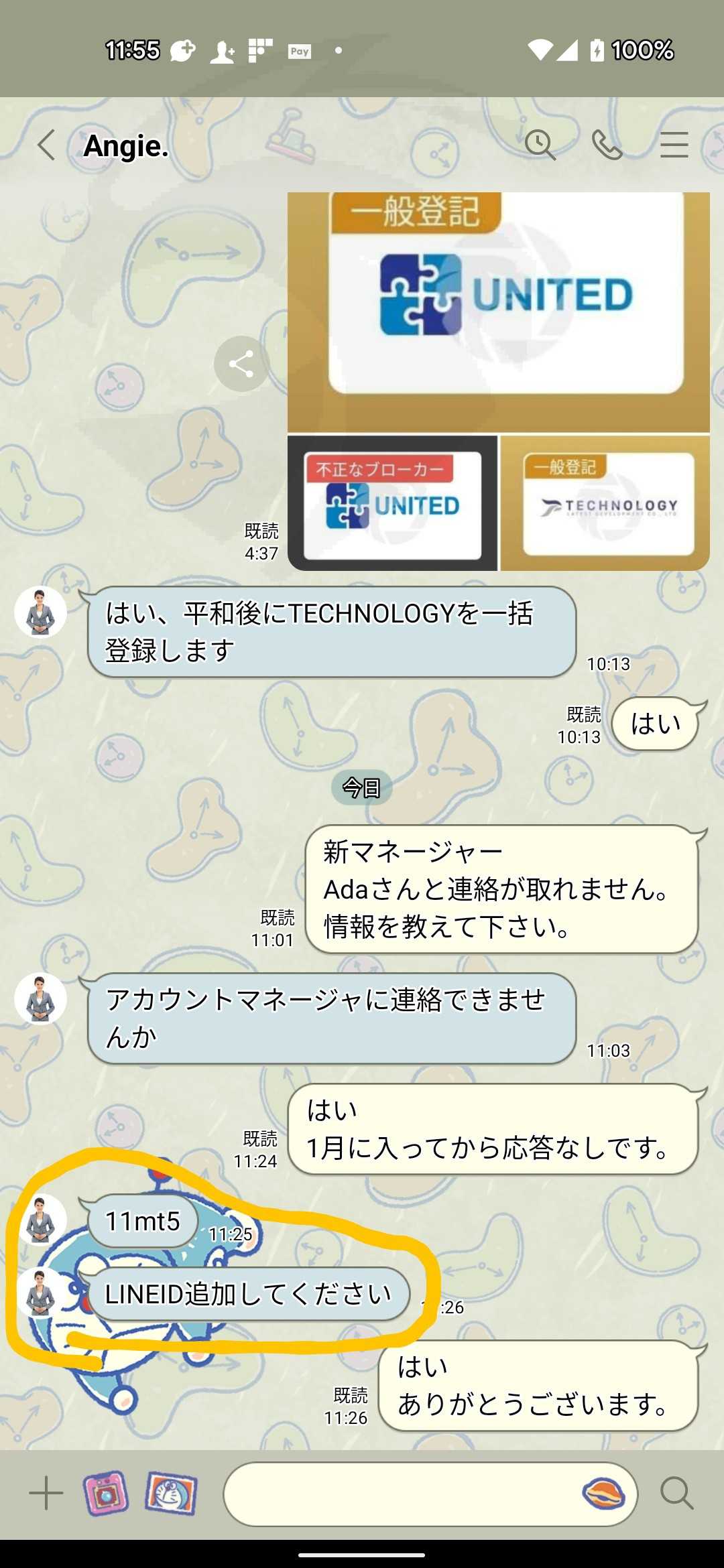Open the plus attachment menu
The image size is (724, 1568).
point(46,1494)
